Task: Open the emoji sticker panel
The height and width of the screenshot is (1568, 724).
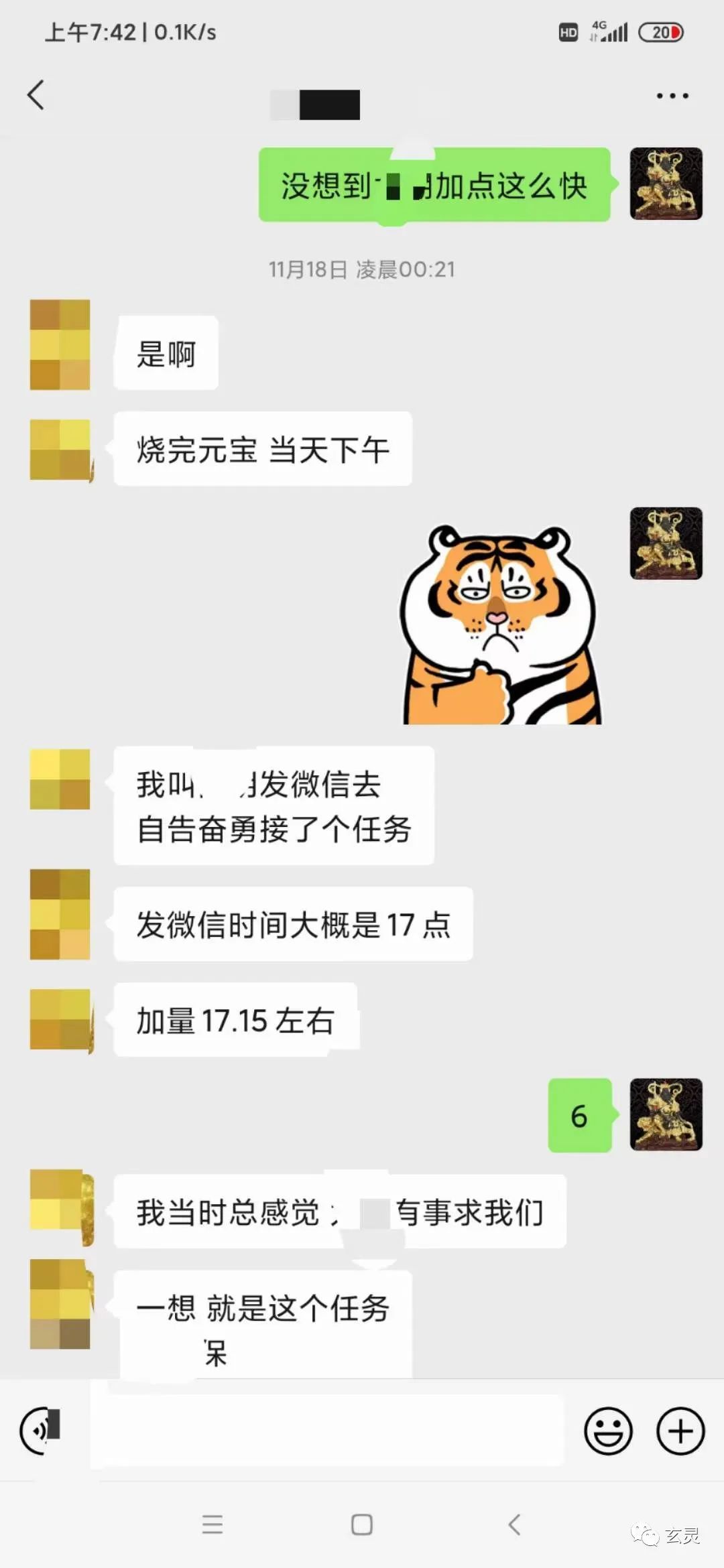Action: click(608, 1430)
